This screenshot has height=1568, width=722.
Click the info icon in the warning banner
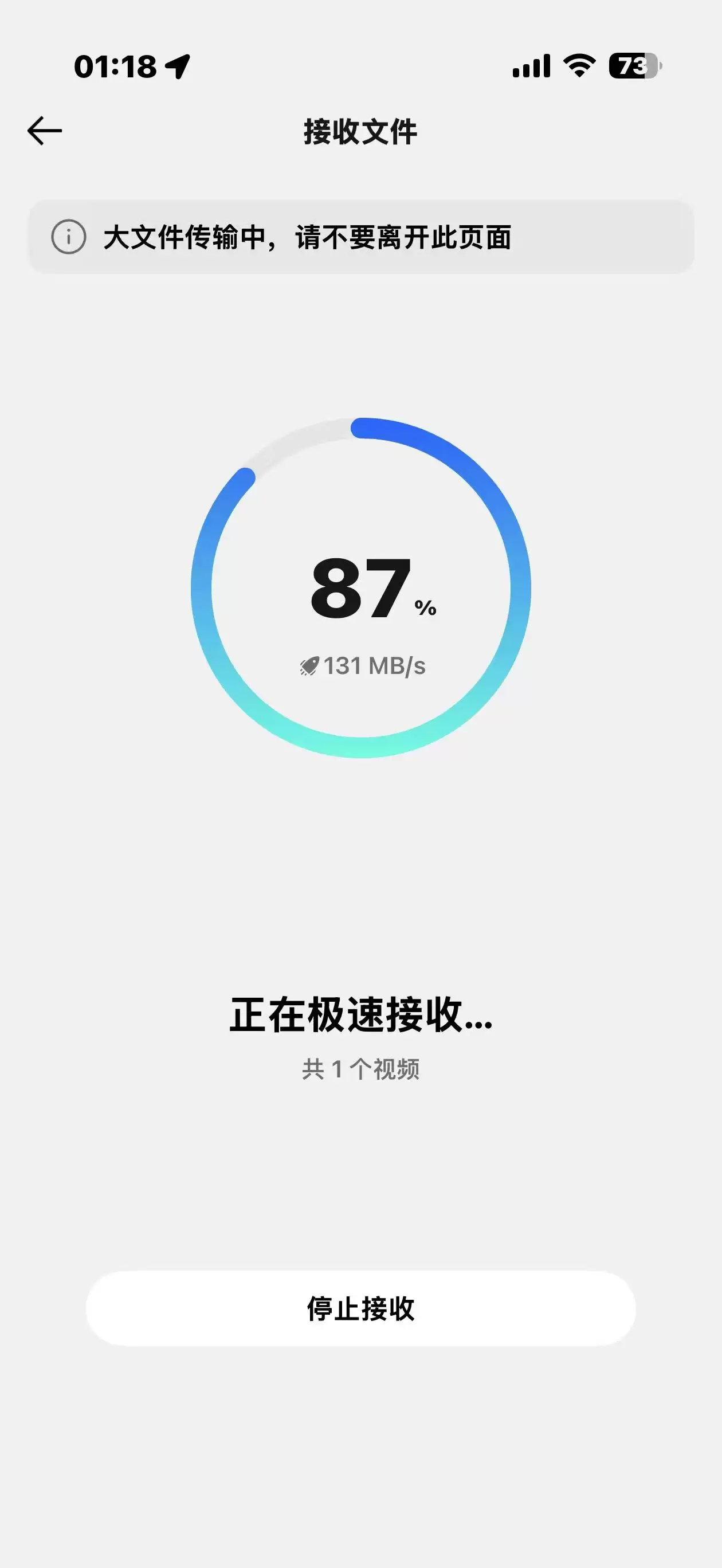pos(69,237)
